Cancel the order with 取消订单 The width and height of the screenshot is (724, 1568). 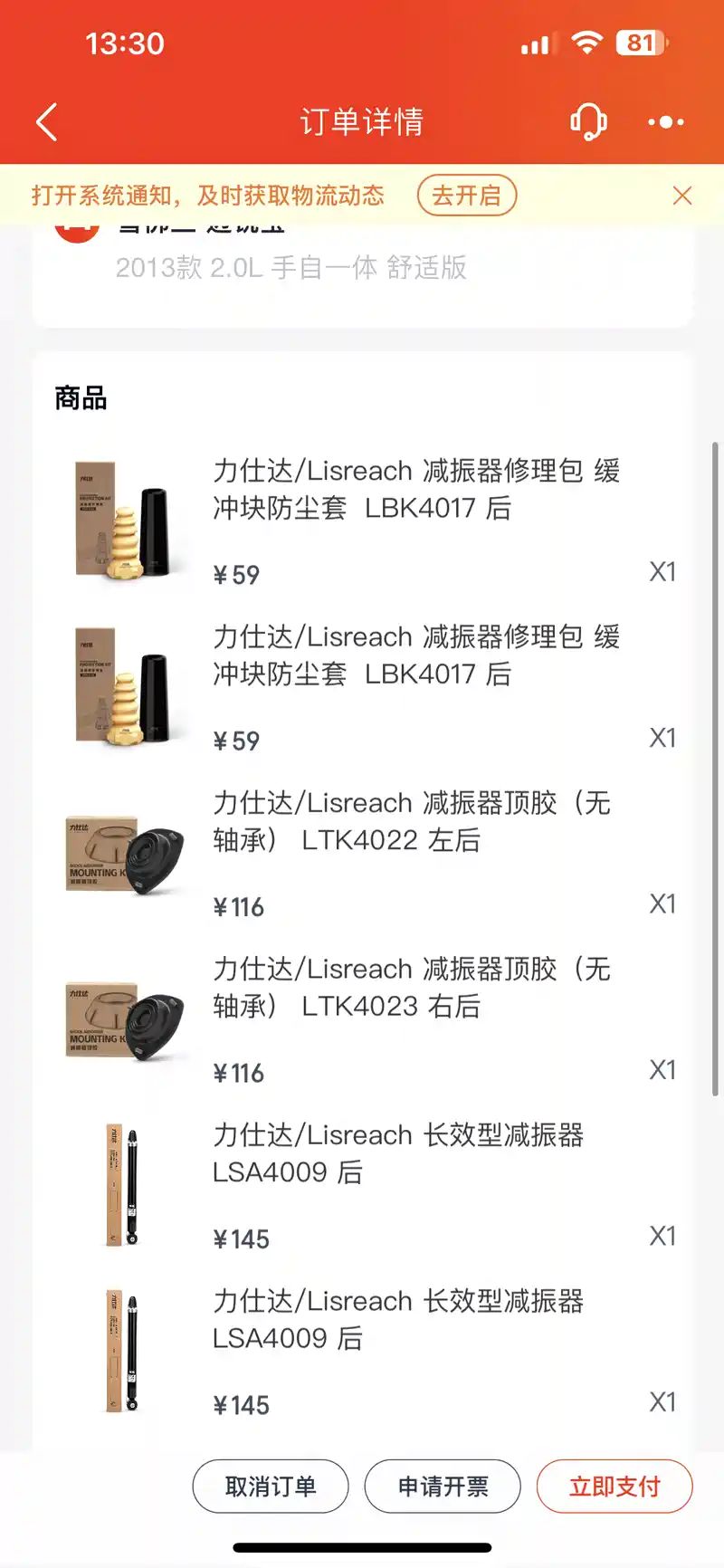[271, 1487]
